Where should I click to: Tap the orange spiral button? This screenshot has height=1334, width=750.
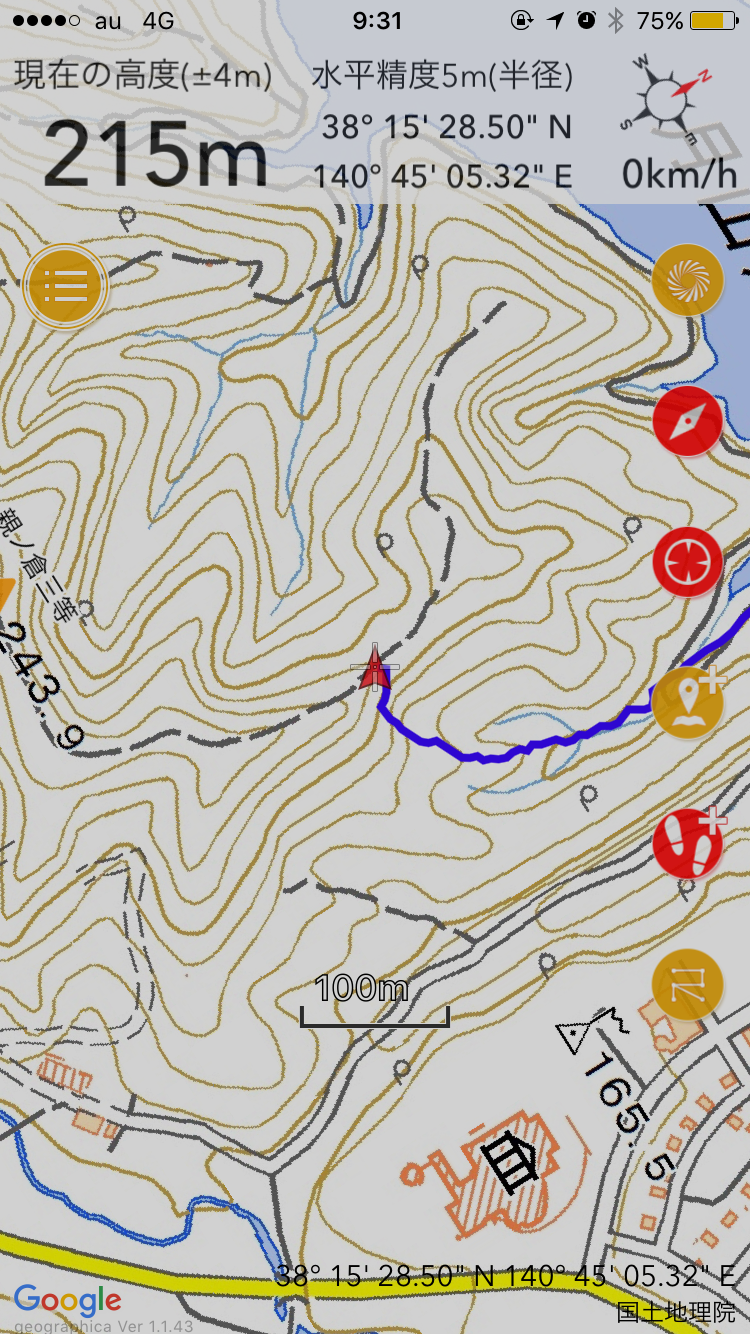tap(687, 281)
